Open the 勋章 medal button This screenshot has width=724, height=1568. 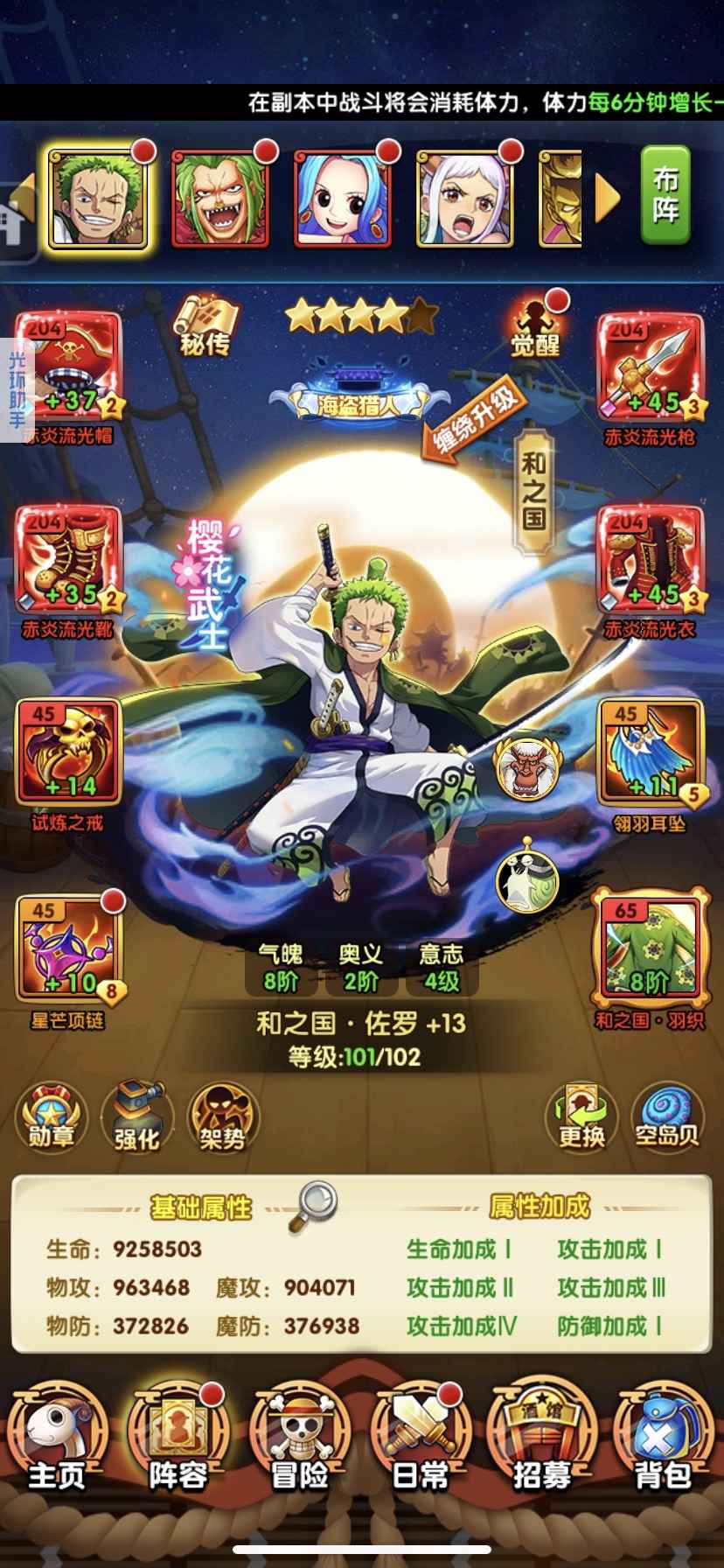[x=52, y=1117]
